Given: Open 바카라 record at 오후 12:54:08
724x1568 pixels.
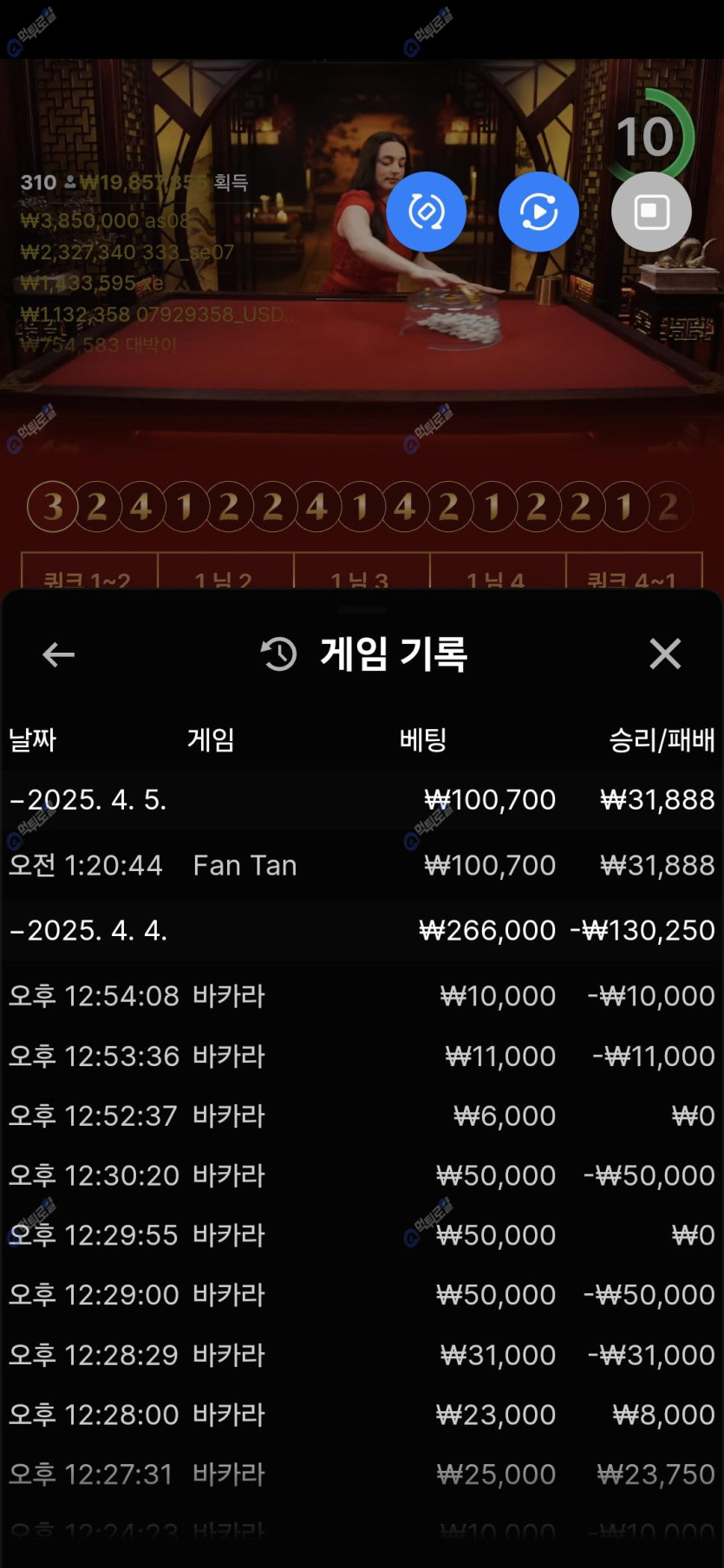Looking at the screenshot, I should point(362,995).
